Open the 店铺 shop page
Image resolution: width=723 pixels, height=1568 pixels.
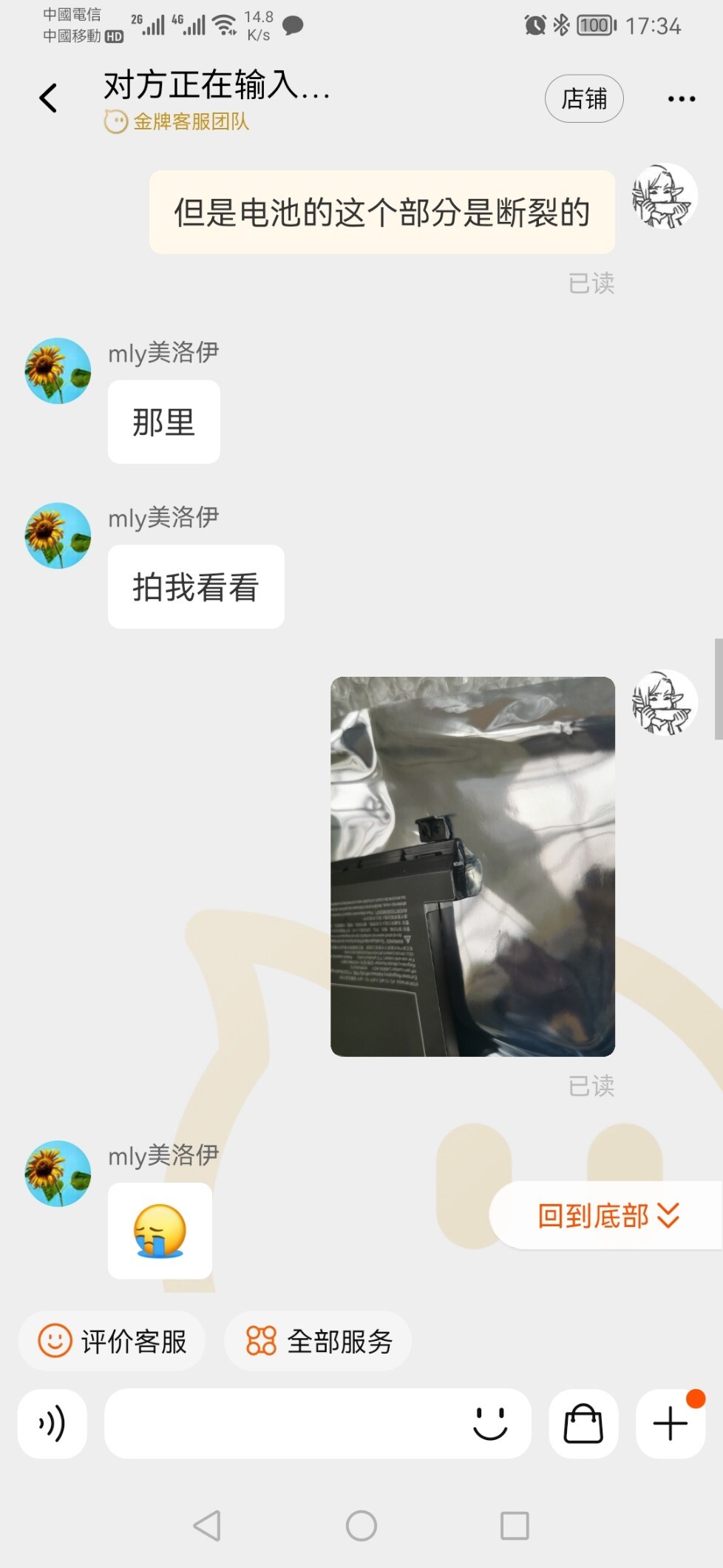tap(584, 98)
